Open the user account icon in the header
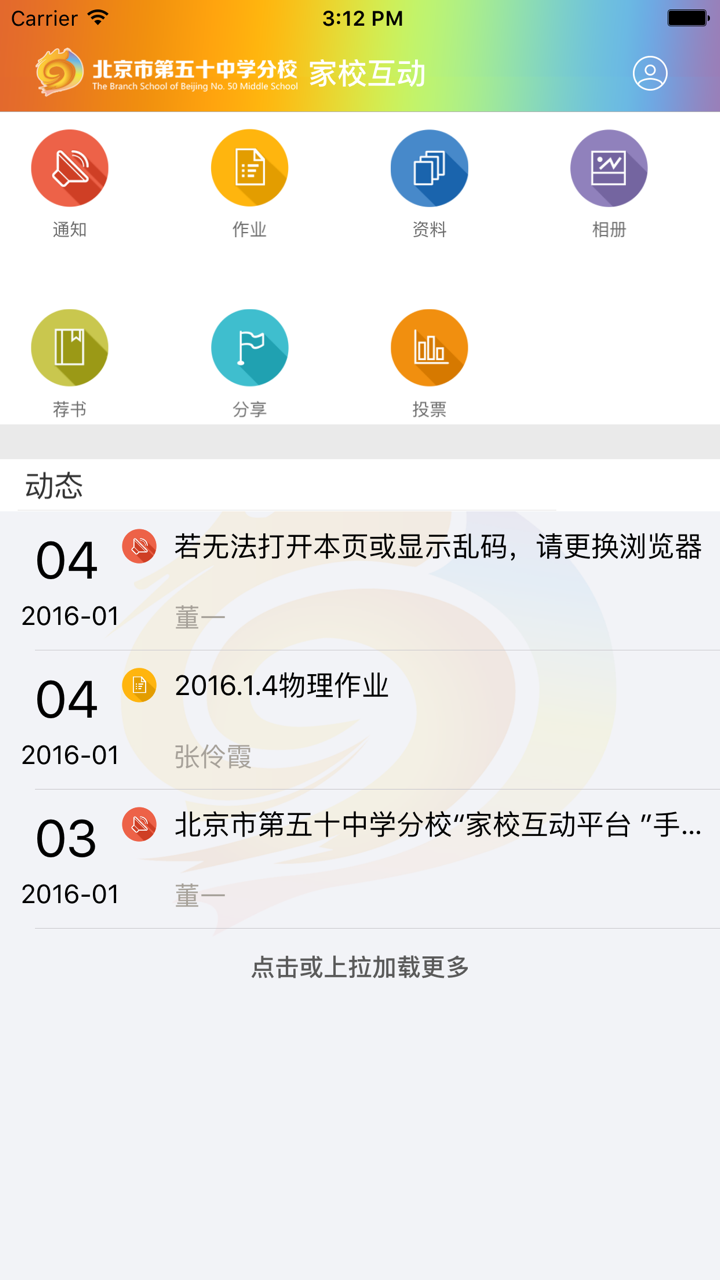Viewport: 720px width, 1280px height. [x=648, y=73]
